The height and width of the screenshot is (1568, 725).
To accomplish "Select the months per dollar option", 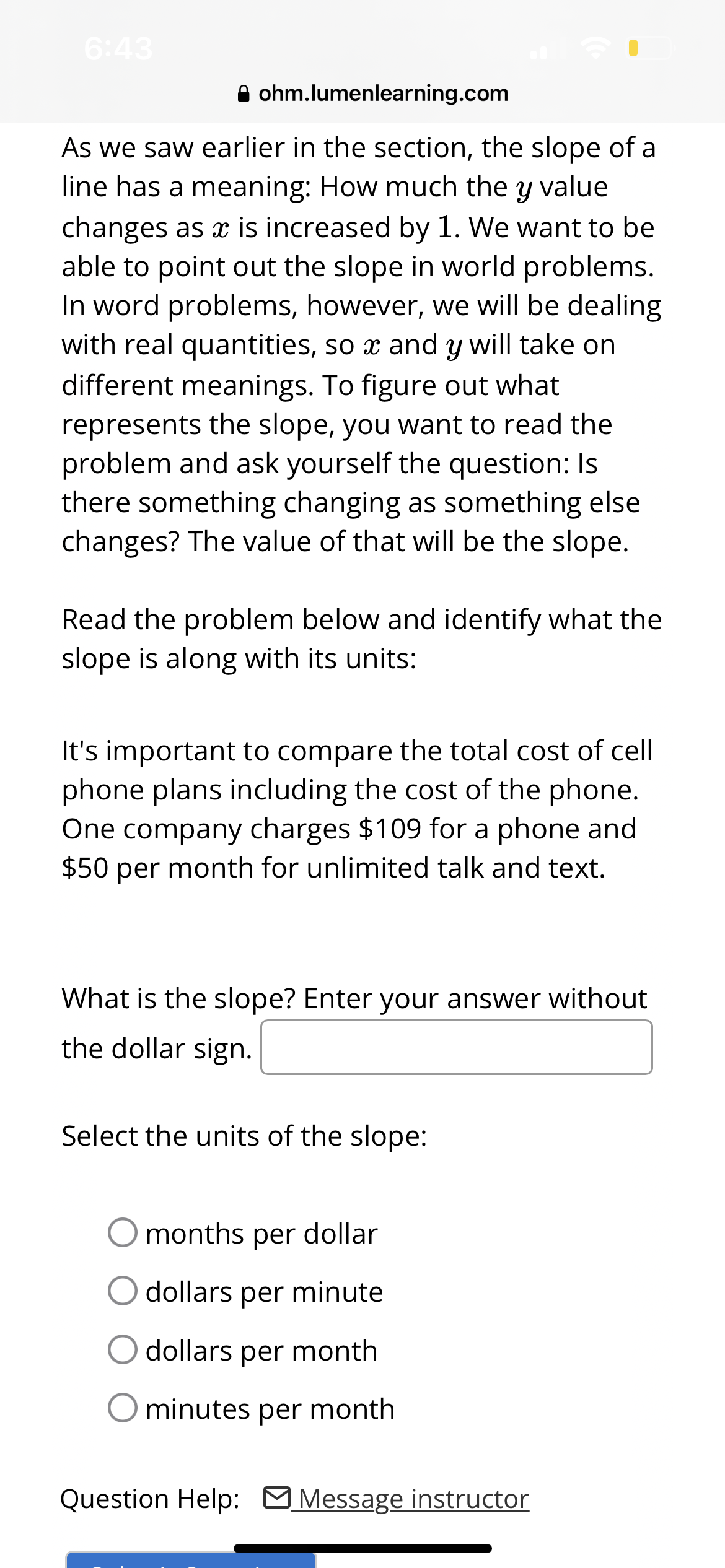I will coord(123,1233).
